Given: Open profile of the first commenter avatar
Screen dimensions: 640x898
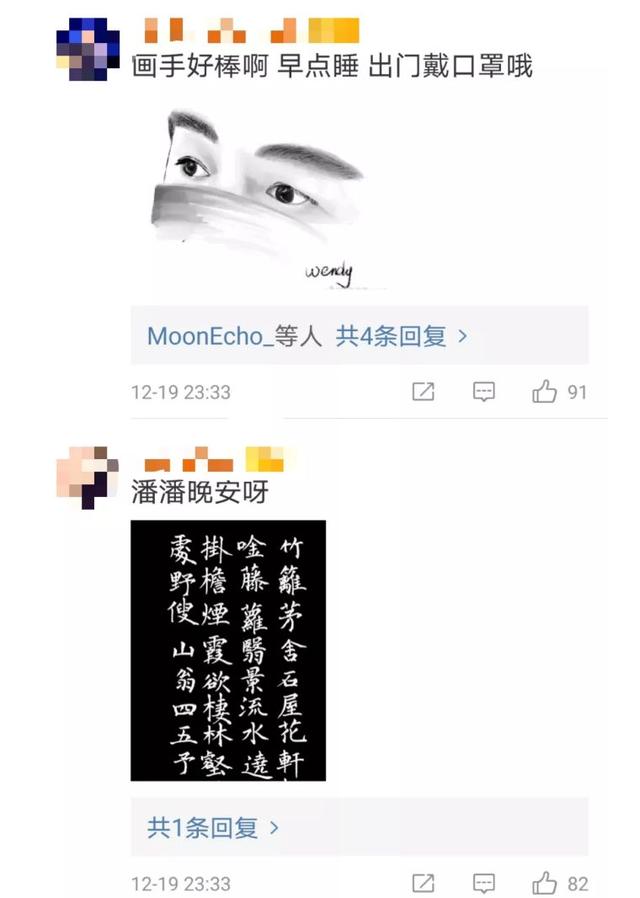Looking at the screenshot, I should click(88, 48).
